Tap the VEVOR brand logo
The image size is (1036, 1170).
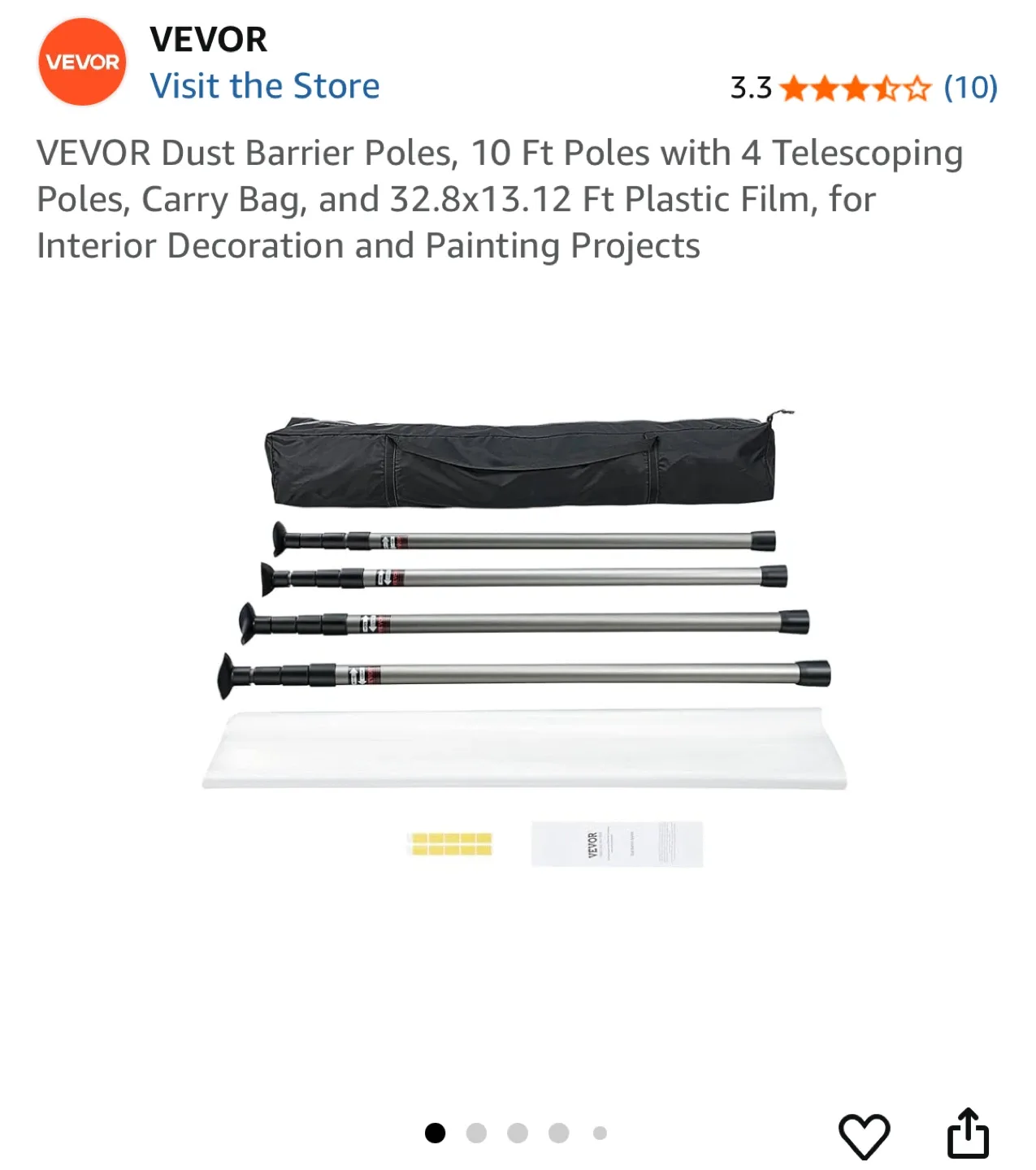coord(82,63)
